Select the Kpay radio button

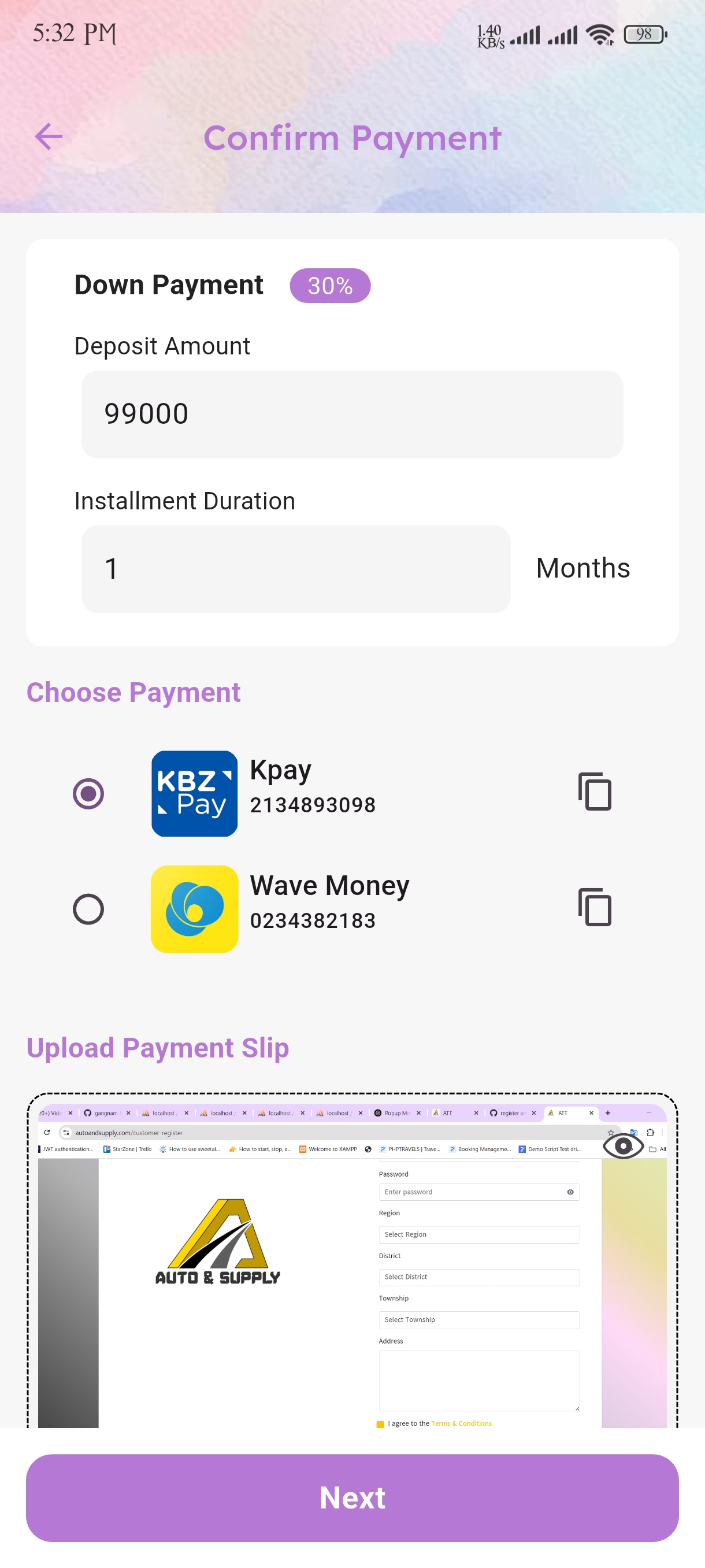tap(88, 794)
